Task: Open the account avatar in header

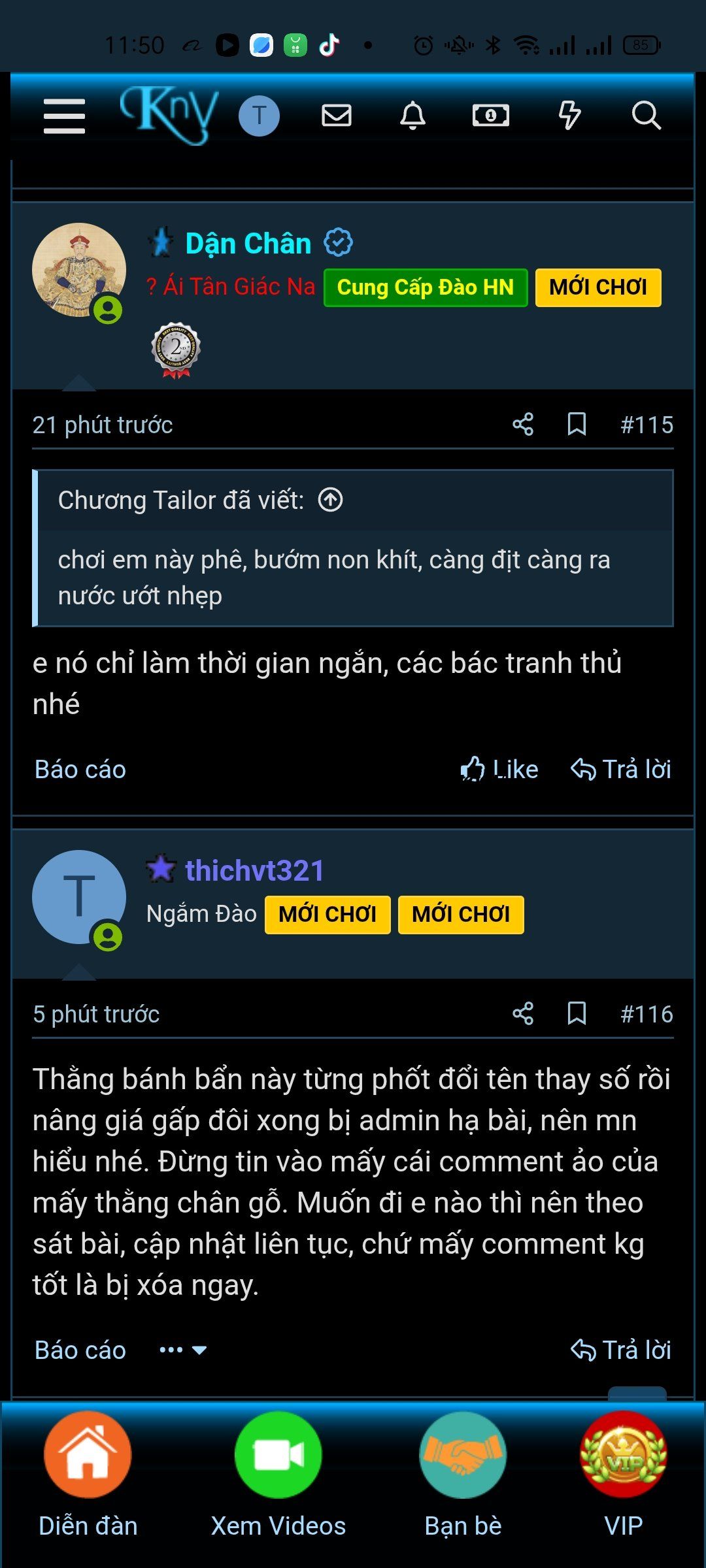Action: [259, 116]
